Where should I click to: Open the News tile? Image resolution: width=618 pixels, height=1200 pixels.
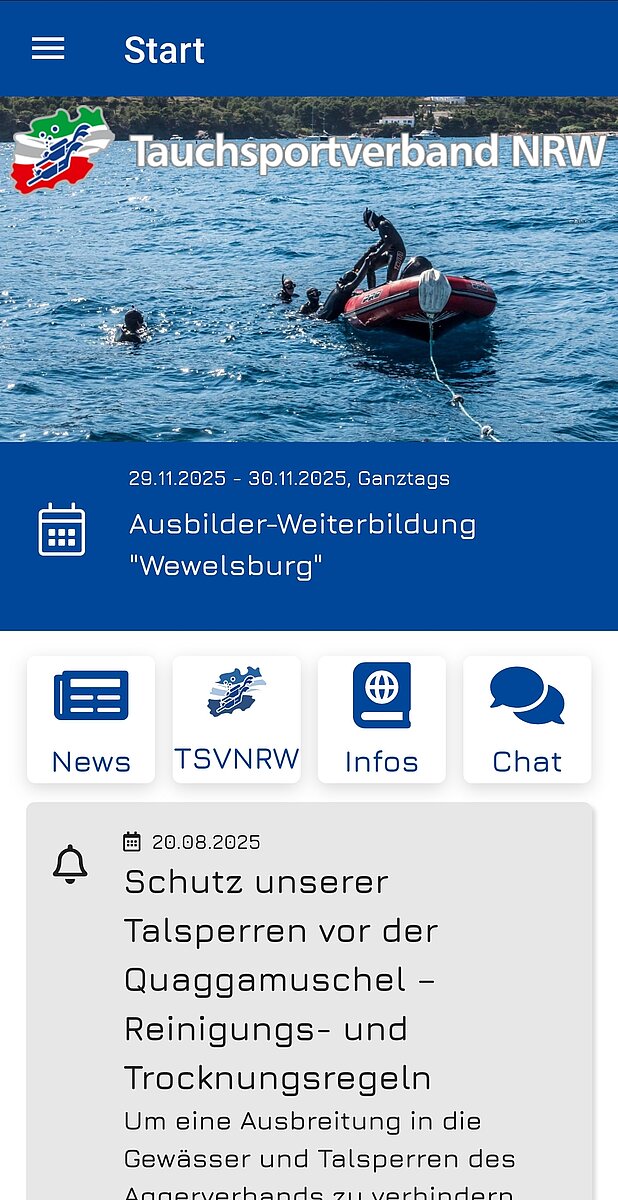click(x=91, y=719)
